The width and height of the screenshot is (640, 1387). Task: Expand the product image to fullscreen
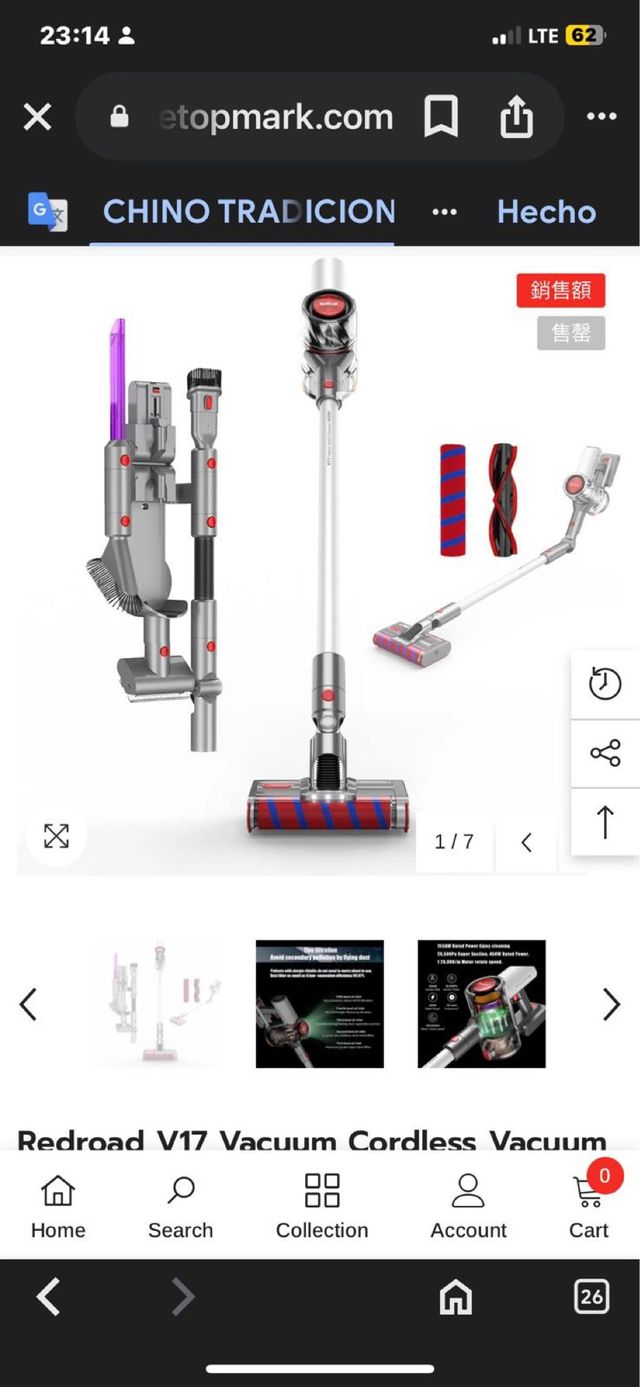[56, 836]
